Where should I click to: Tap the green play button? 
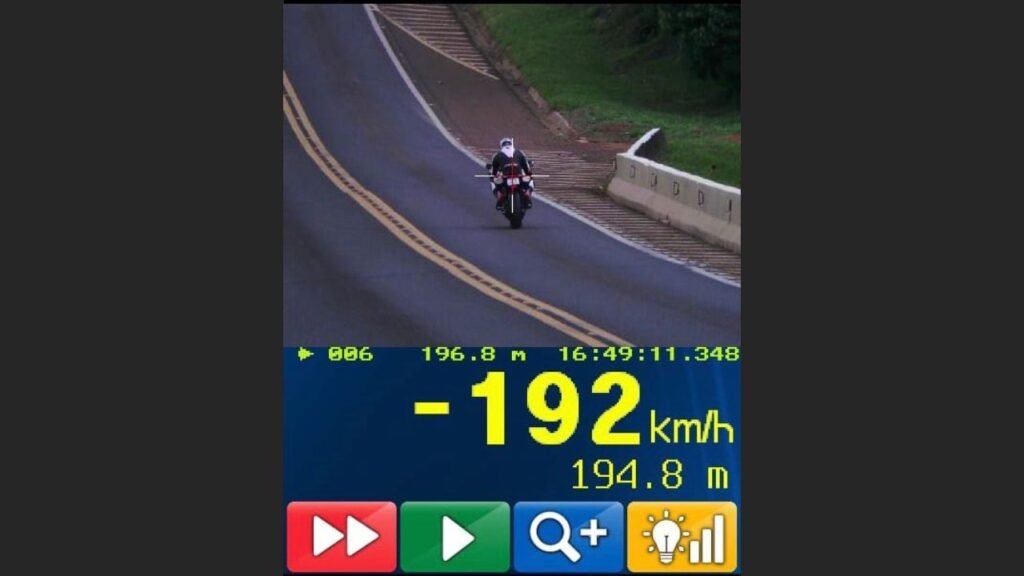(455, 537)
